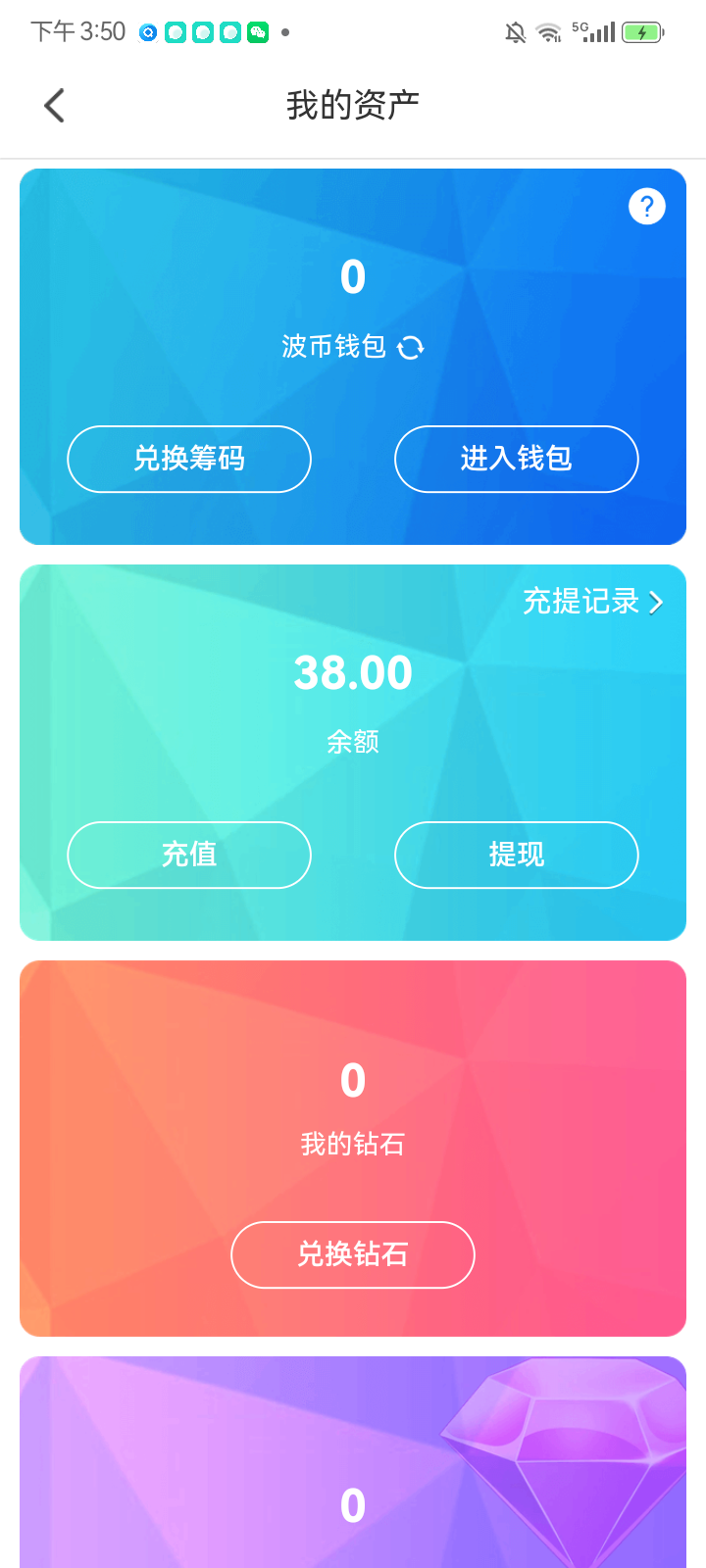The height and width of the screenshot is (1568, 706).
Task: Tap the 我的资产 page title
Action: 352,104
